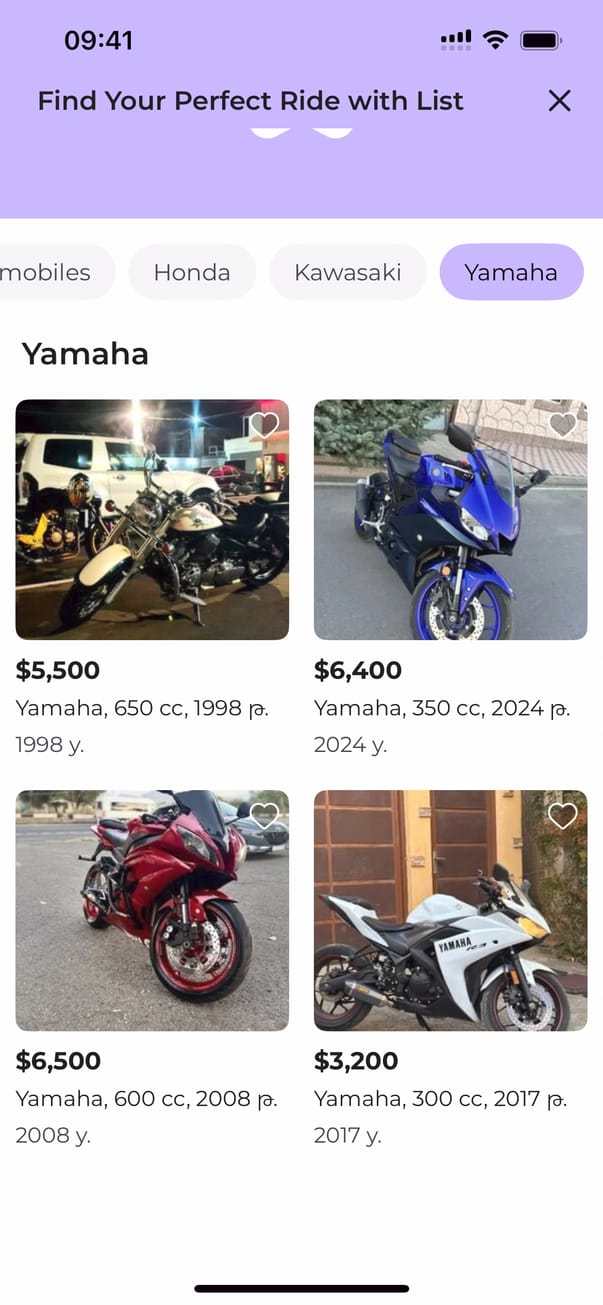
Task: Favorite the $5,500 Yamaha 1998 bike
Action: tap(264, 425)
